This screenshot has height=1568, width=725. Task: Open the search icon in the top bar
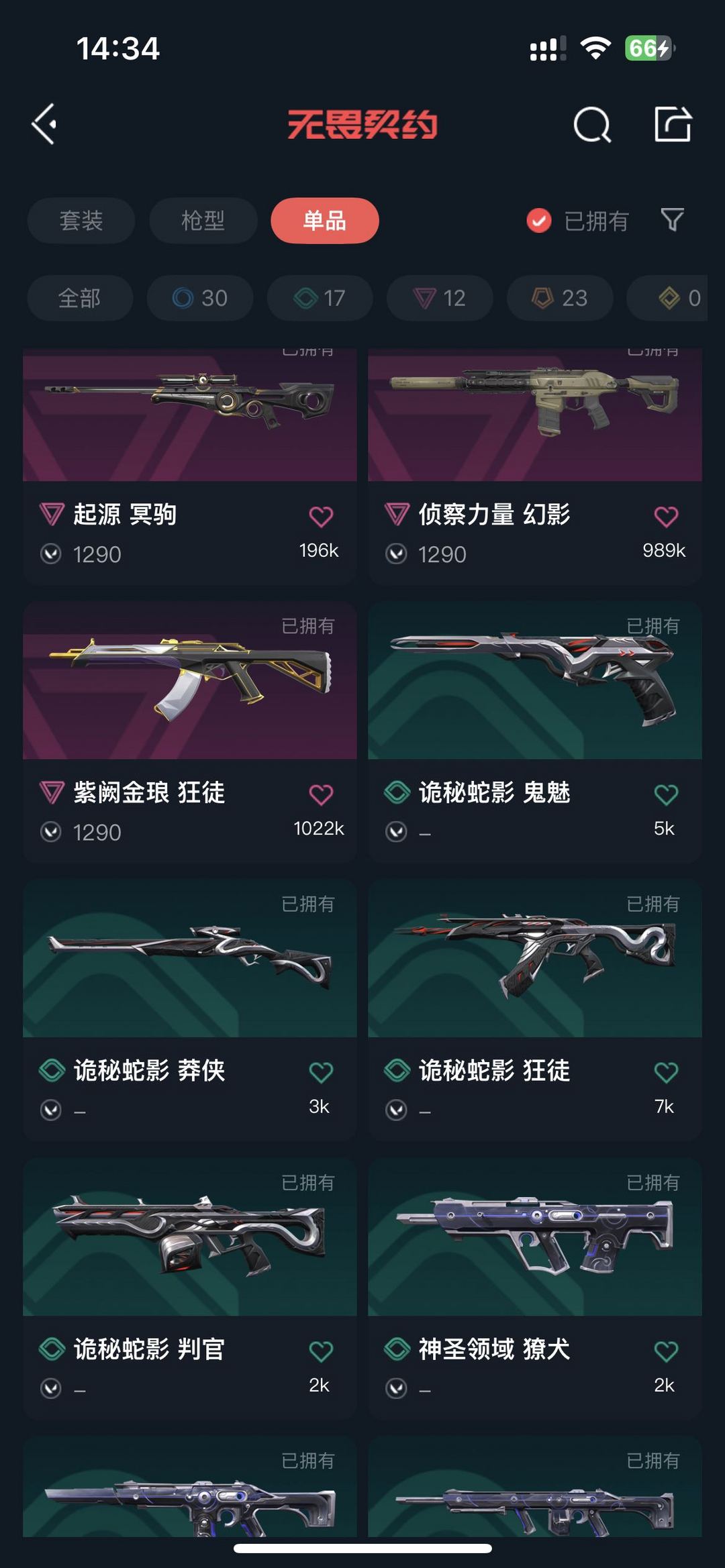point(591,125)
